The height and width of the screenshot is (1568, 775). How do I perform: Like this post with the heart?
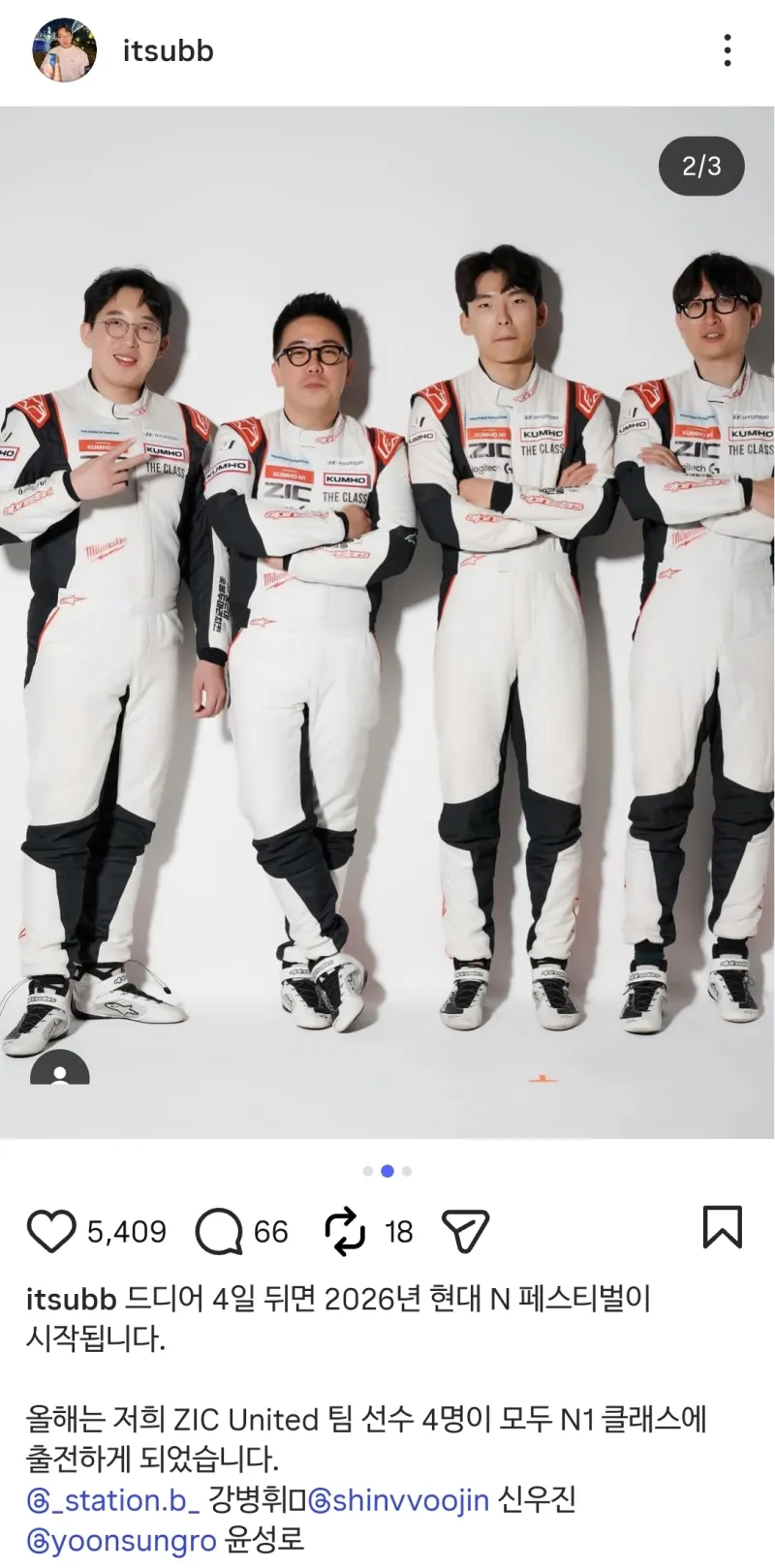pos(50,1231)
